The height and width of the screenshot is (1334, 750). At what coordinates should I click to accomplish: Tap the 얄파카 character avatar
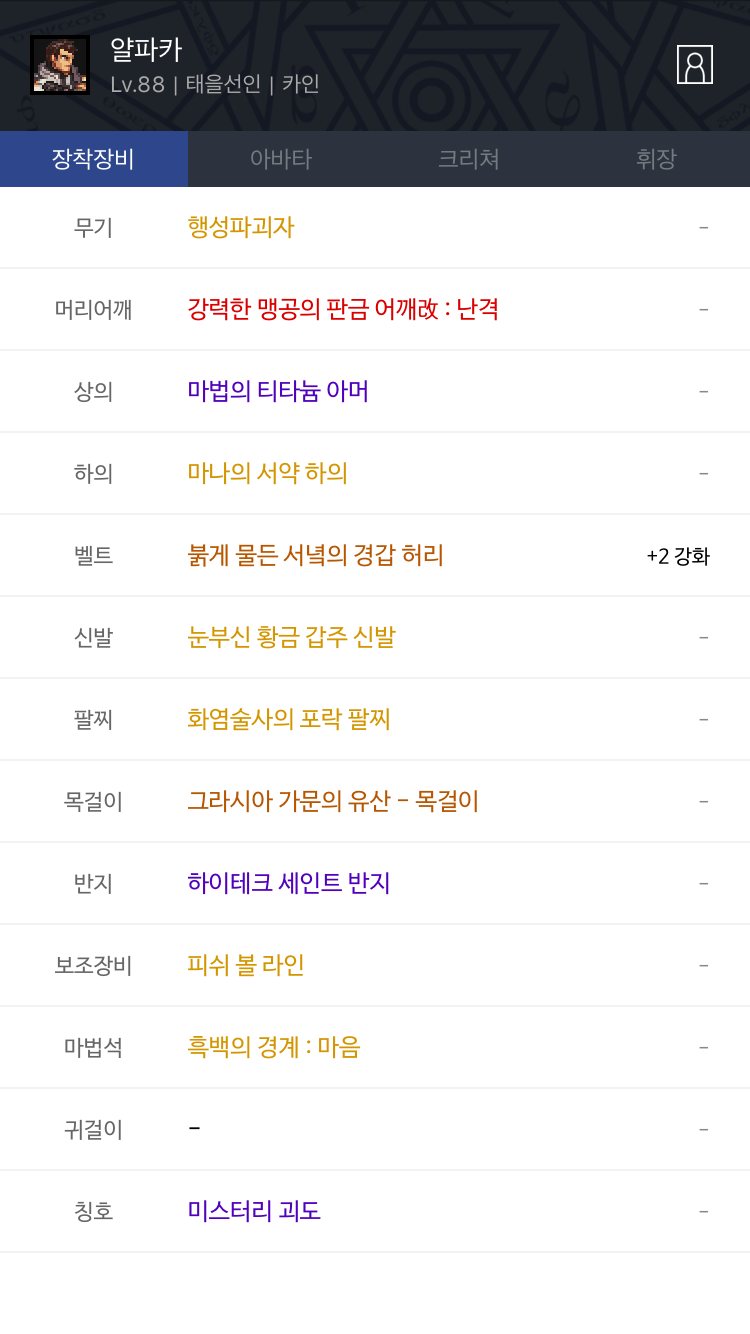tap(60, 65)
